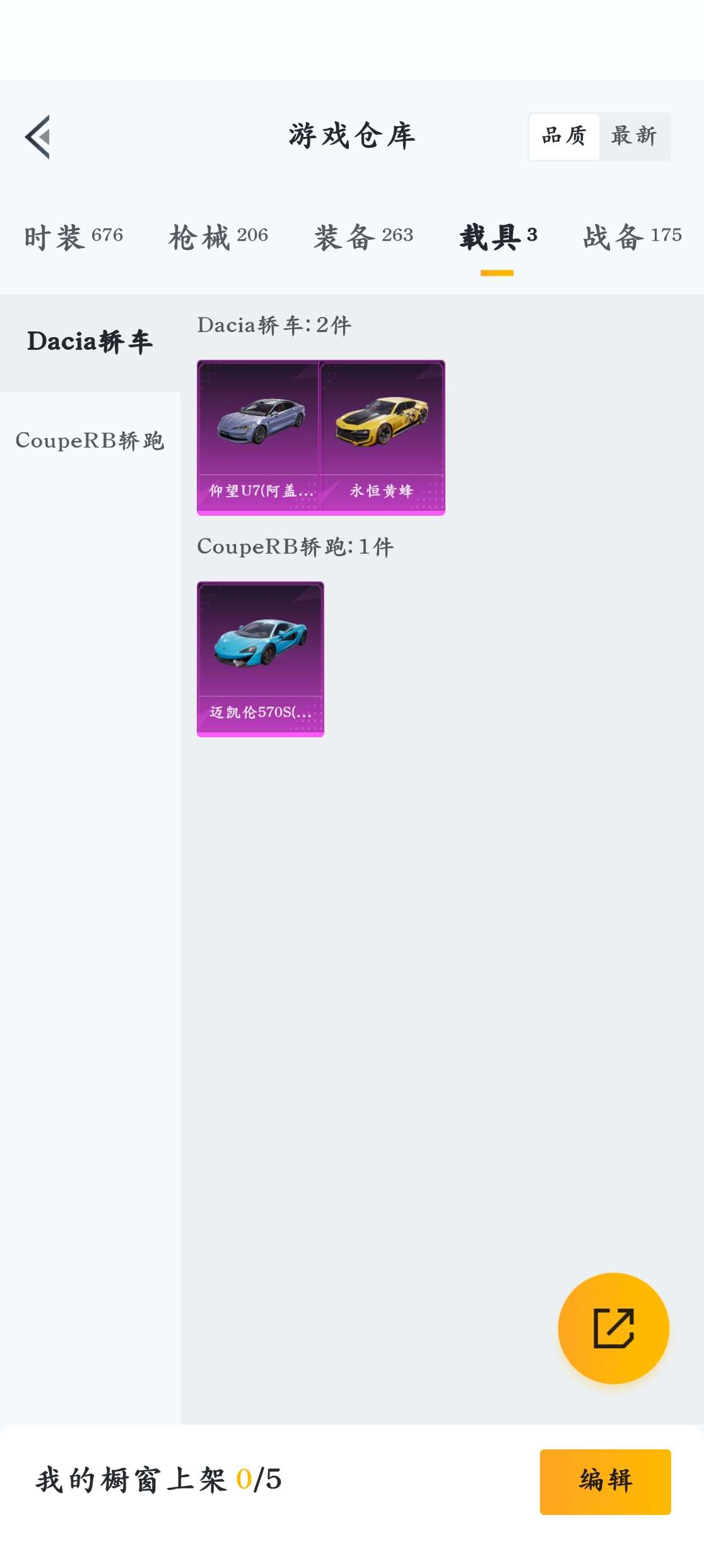
Task: Switch to the 枪械 tab
Action: [x=218, y=237]
